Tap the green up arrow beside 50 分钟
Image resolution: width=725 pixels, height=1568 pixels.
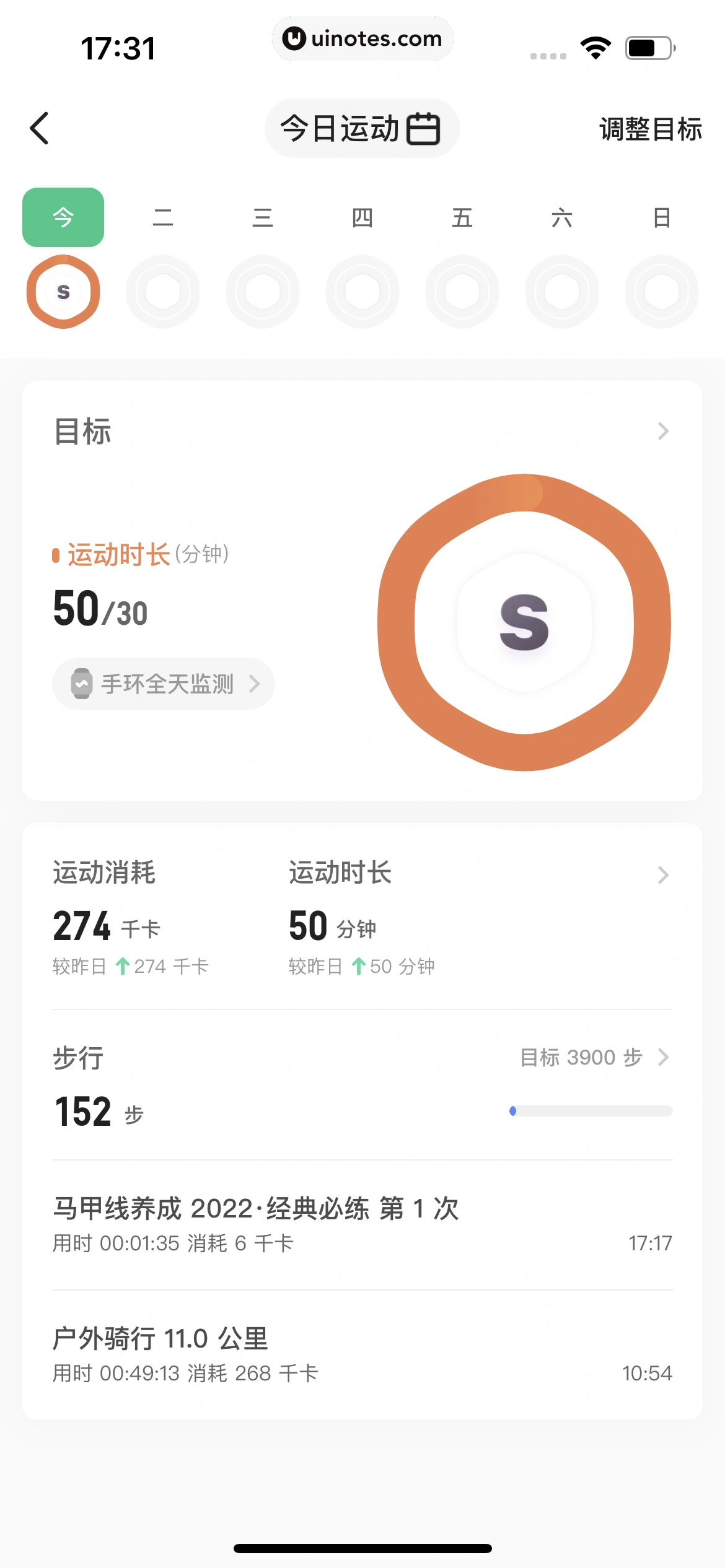358,965
